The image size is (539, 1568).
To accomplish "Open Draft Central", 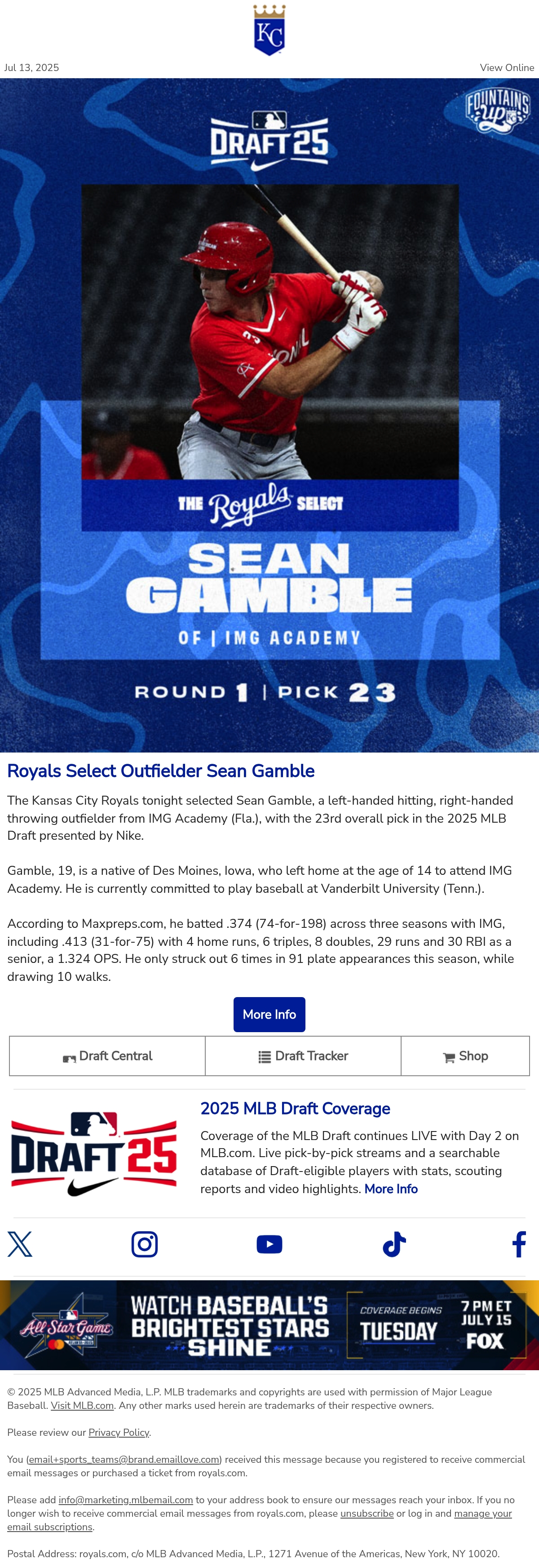I will 107,1056.
